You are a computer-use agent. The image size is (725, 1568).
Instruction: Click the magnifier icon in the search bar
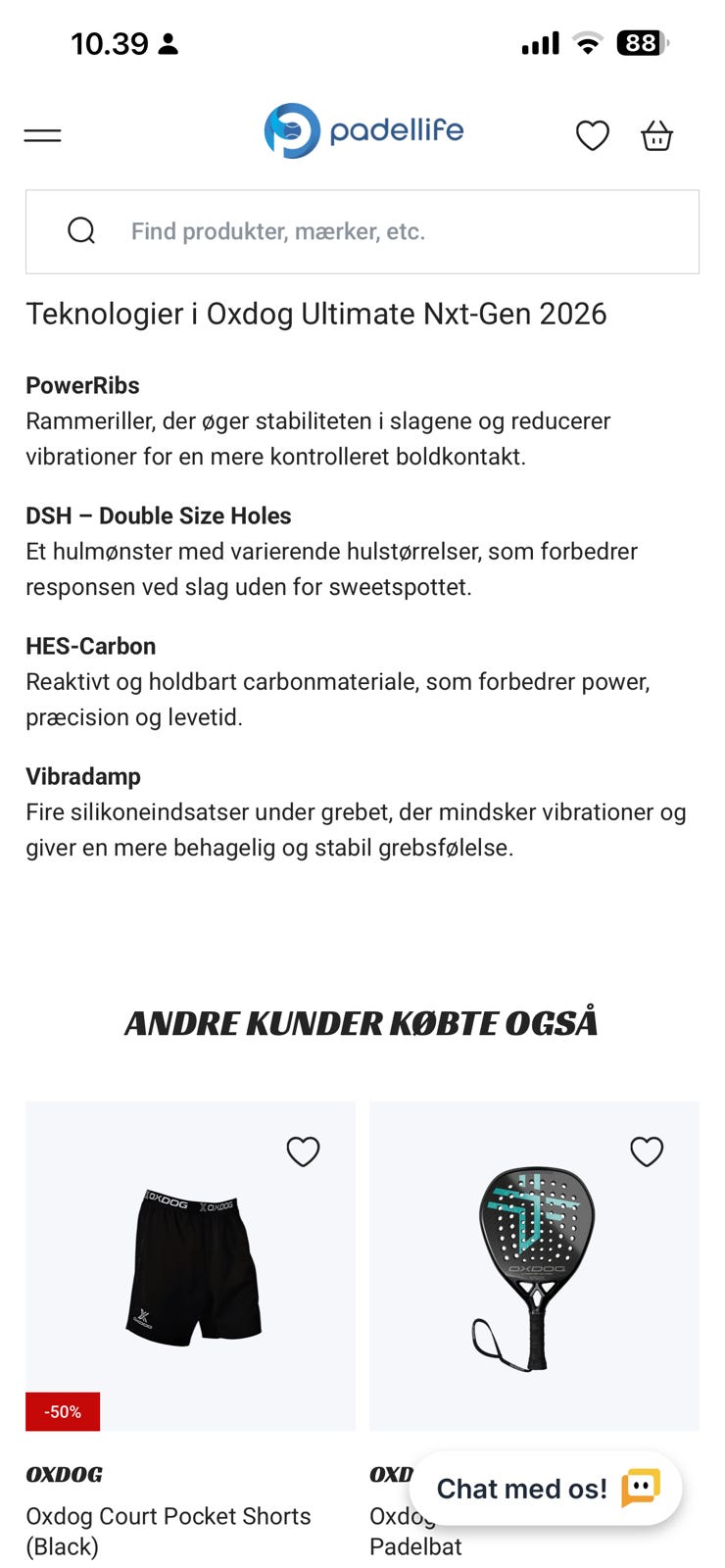pos(81,231)
